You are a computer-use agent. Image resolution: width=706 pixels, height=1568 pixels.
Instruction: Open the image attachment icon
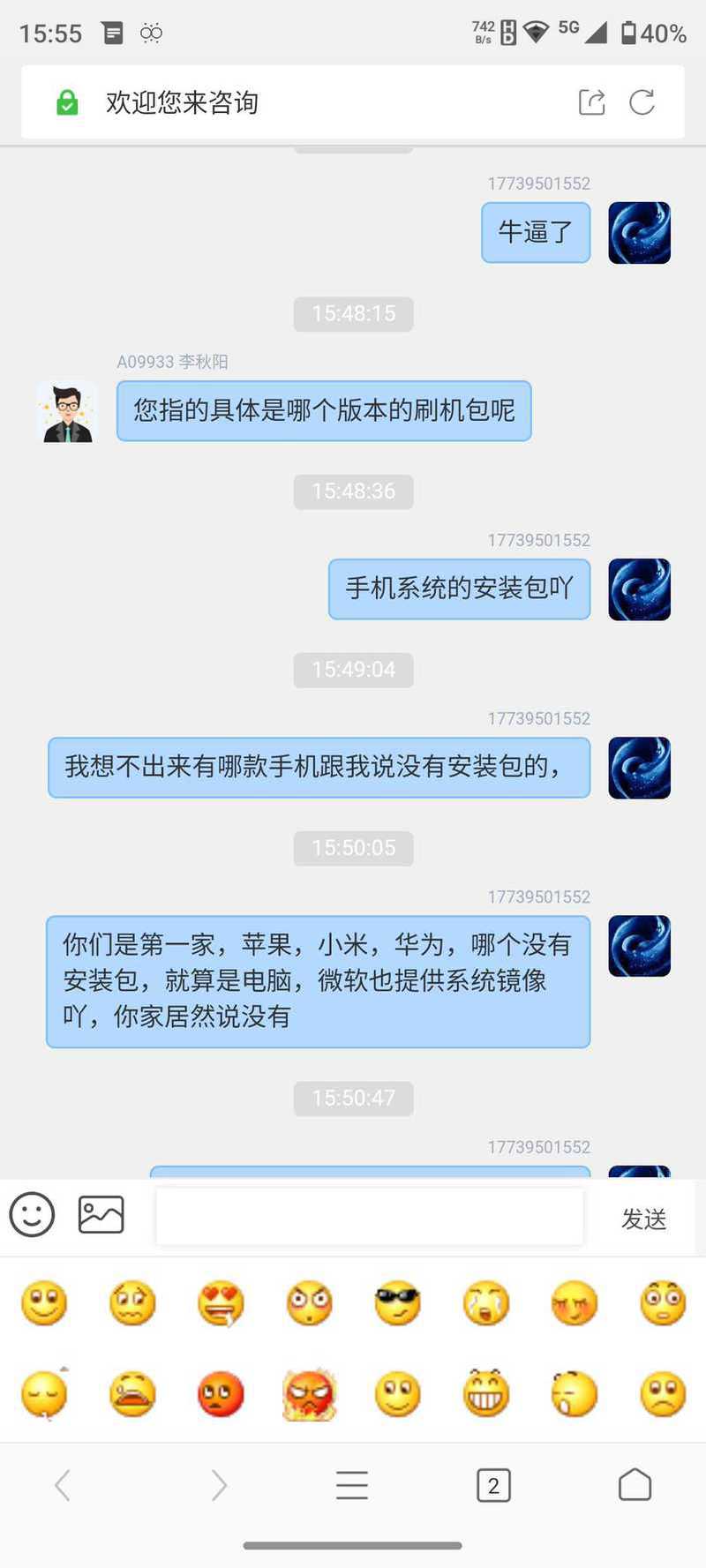(x=101, y=1215)
